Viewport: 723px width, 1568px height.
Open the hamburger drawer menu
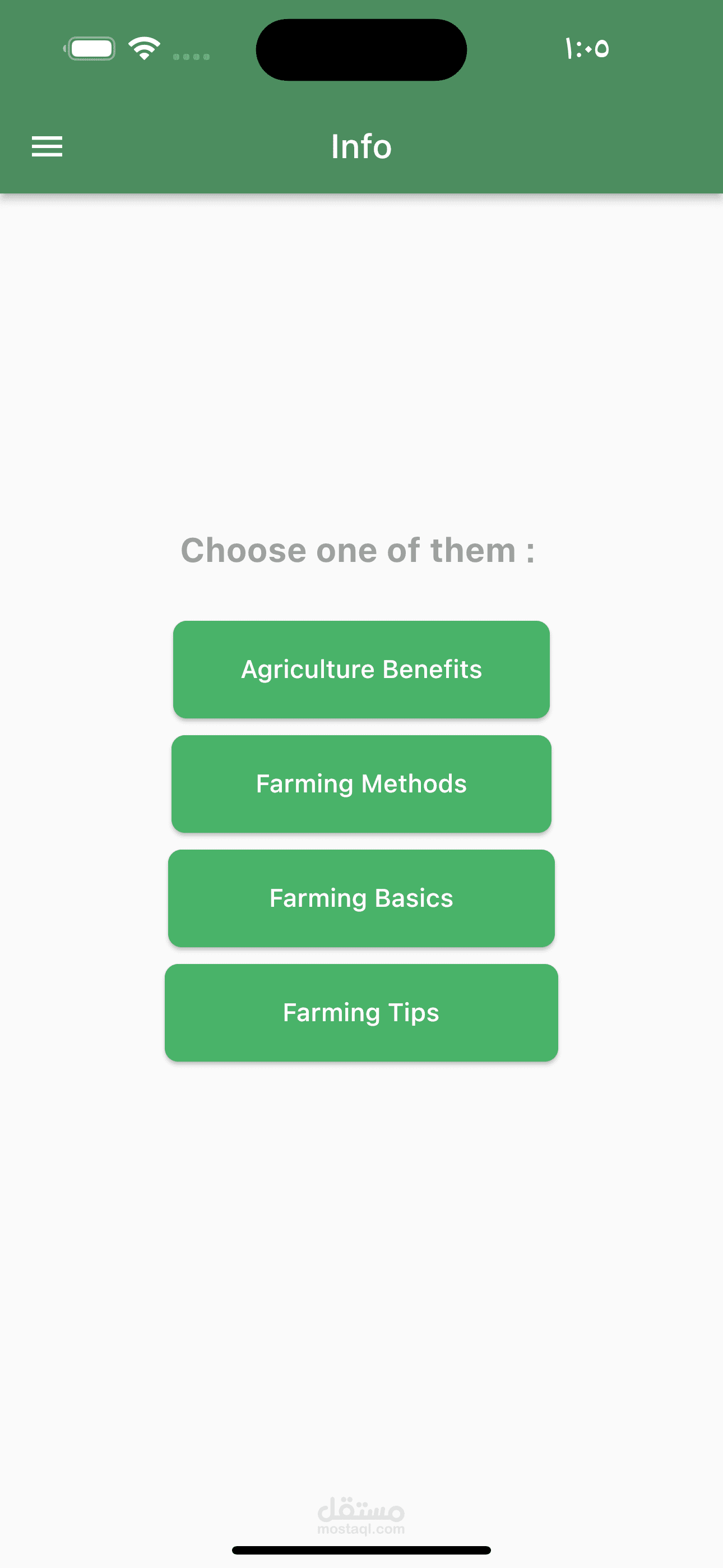point(47,147)
